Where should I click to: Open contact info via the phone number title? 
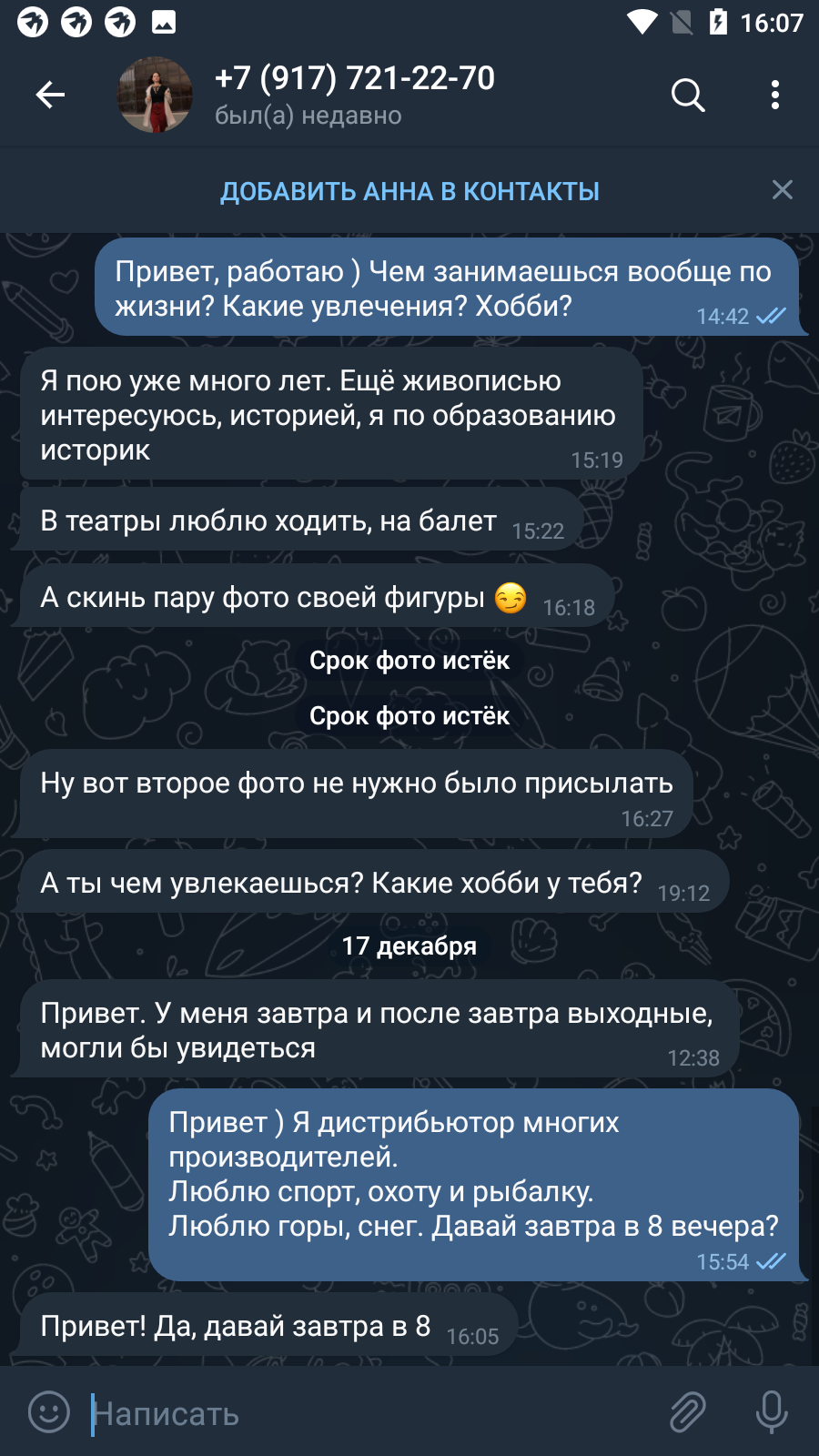[x=355, y=78]
